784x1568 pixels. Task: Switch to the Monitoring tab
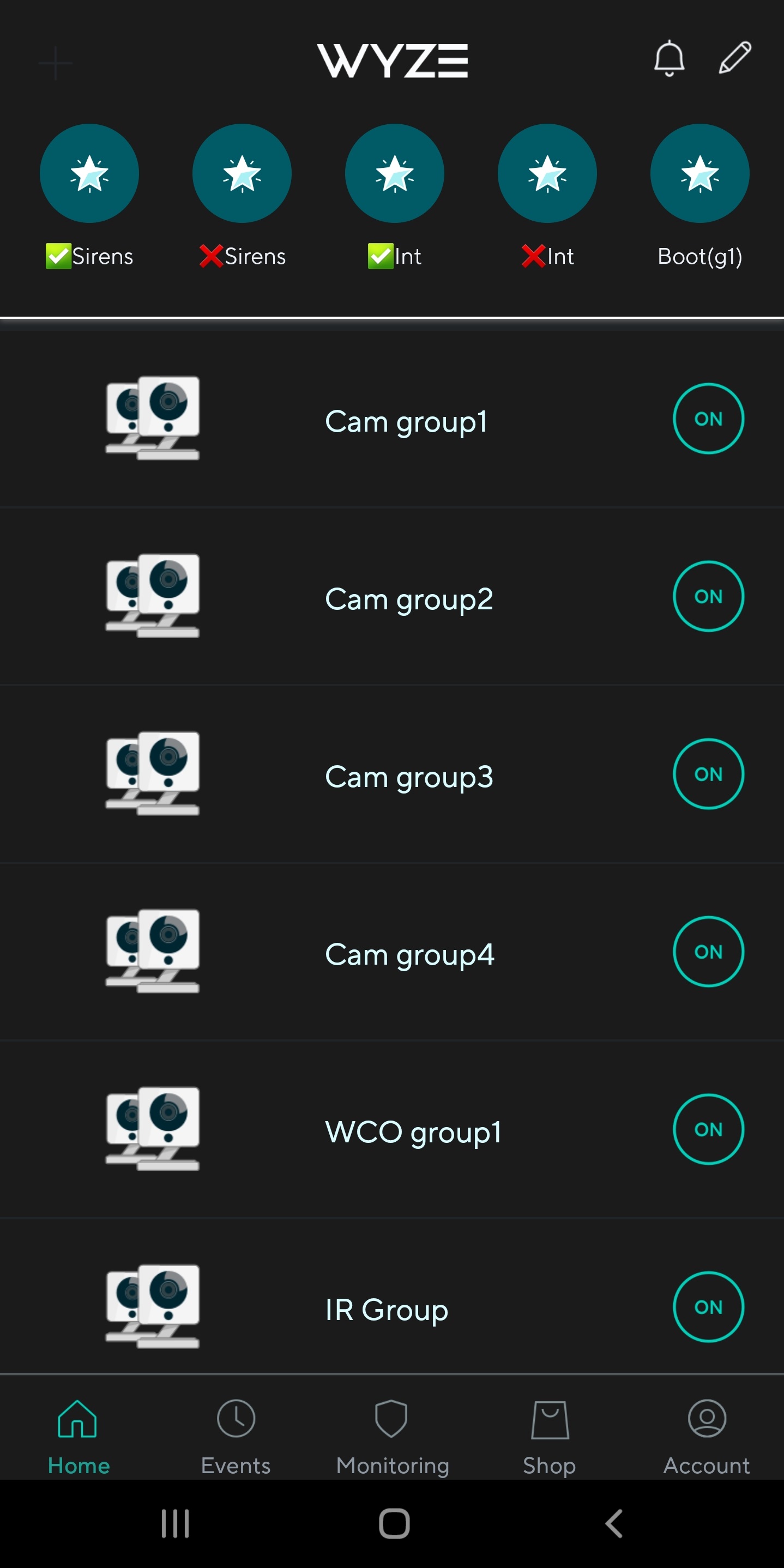pos(392,1437)
